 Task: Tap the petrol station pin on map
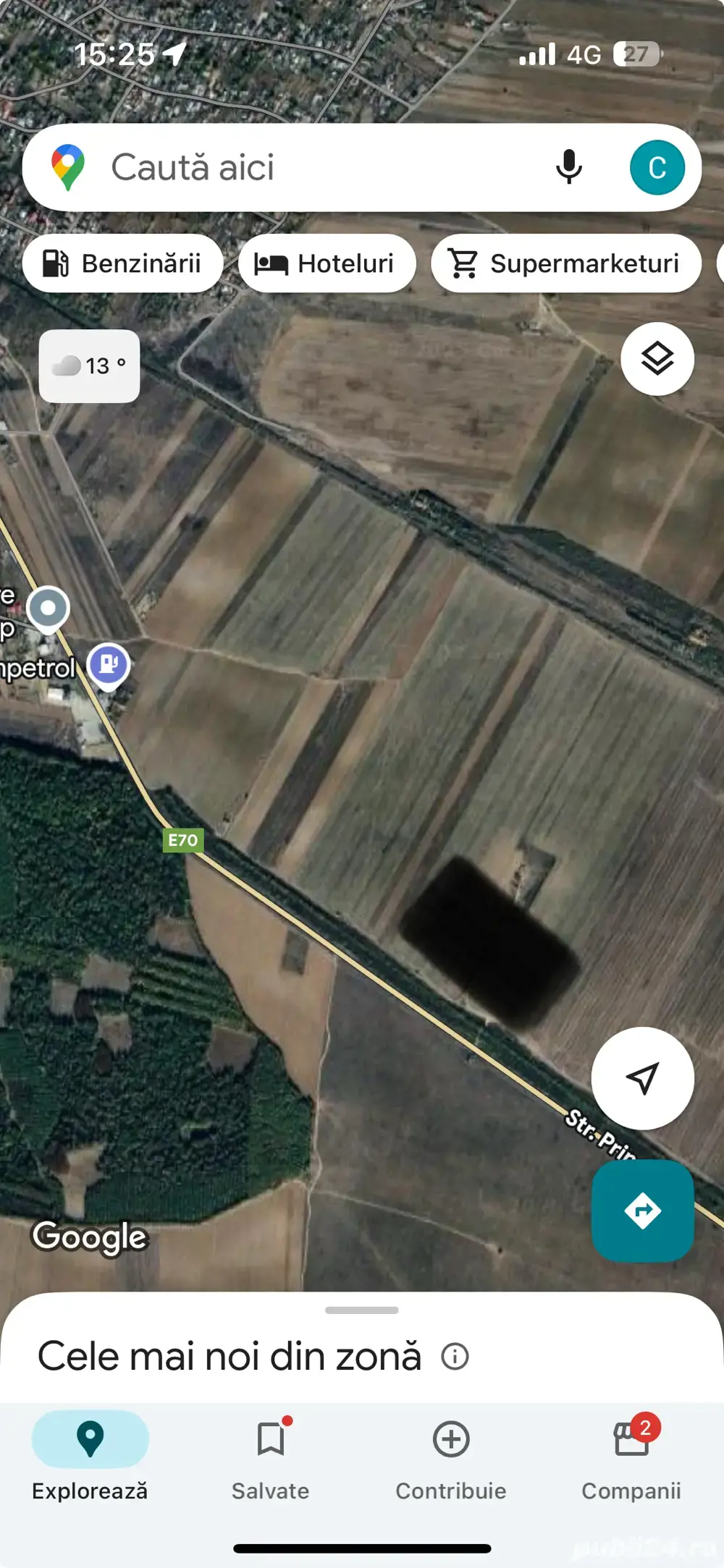click(x=109, y=664)
